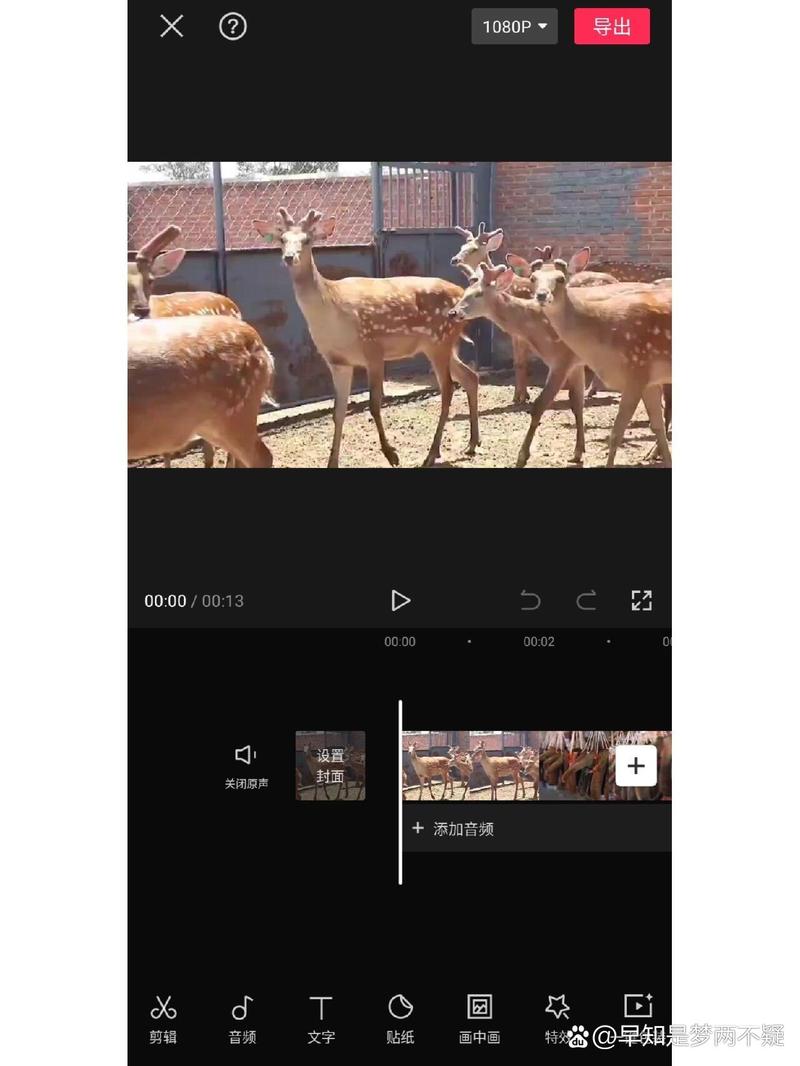Redo the last edit

tap(586, 600)
